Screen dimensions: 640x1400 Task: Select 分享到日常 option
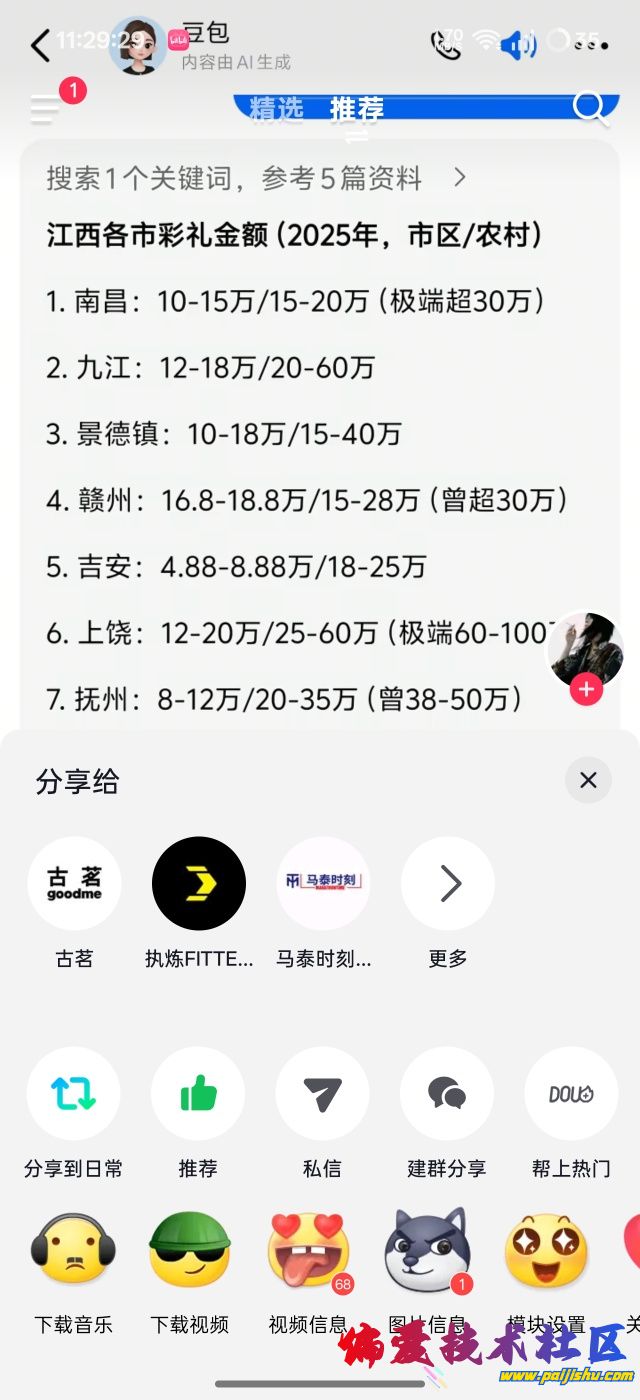point(74,1094)
